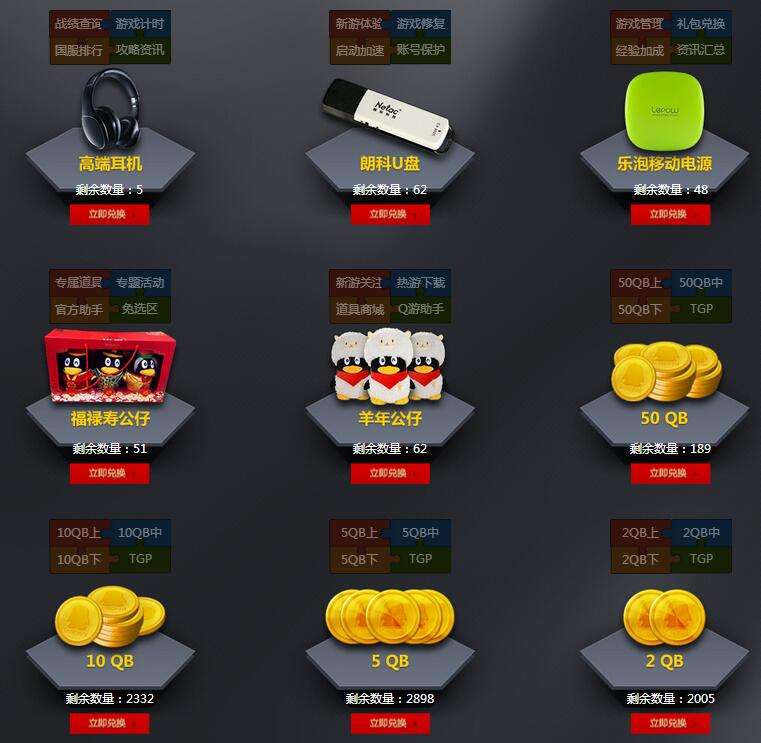Claim the 5 QB reward
Viewport: 761px width, 743px height.
click(x=389, y=723)
